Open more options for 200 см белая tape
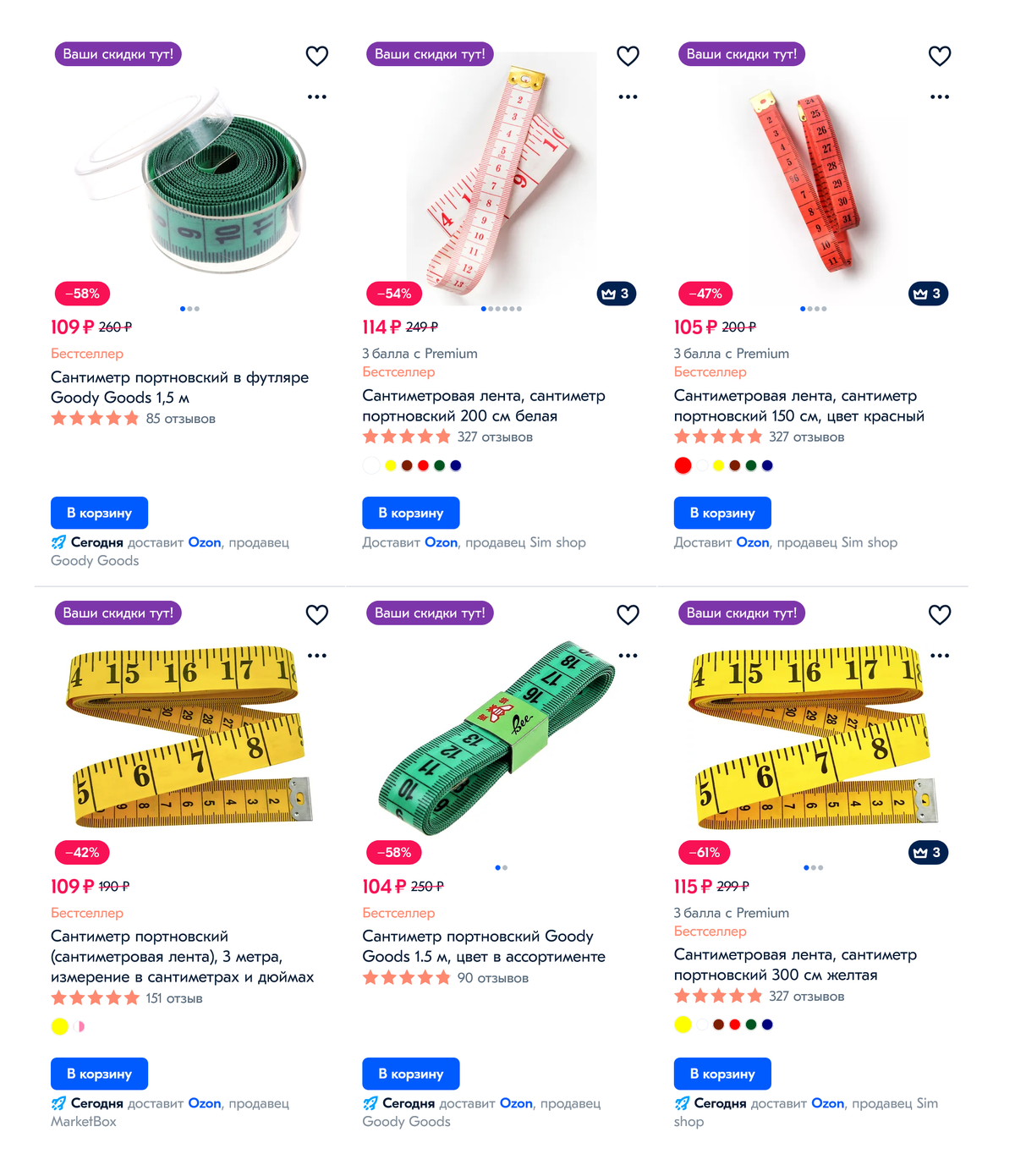This screenshot has height=1176, width=1015. [x=628, y=97]
